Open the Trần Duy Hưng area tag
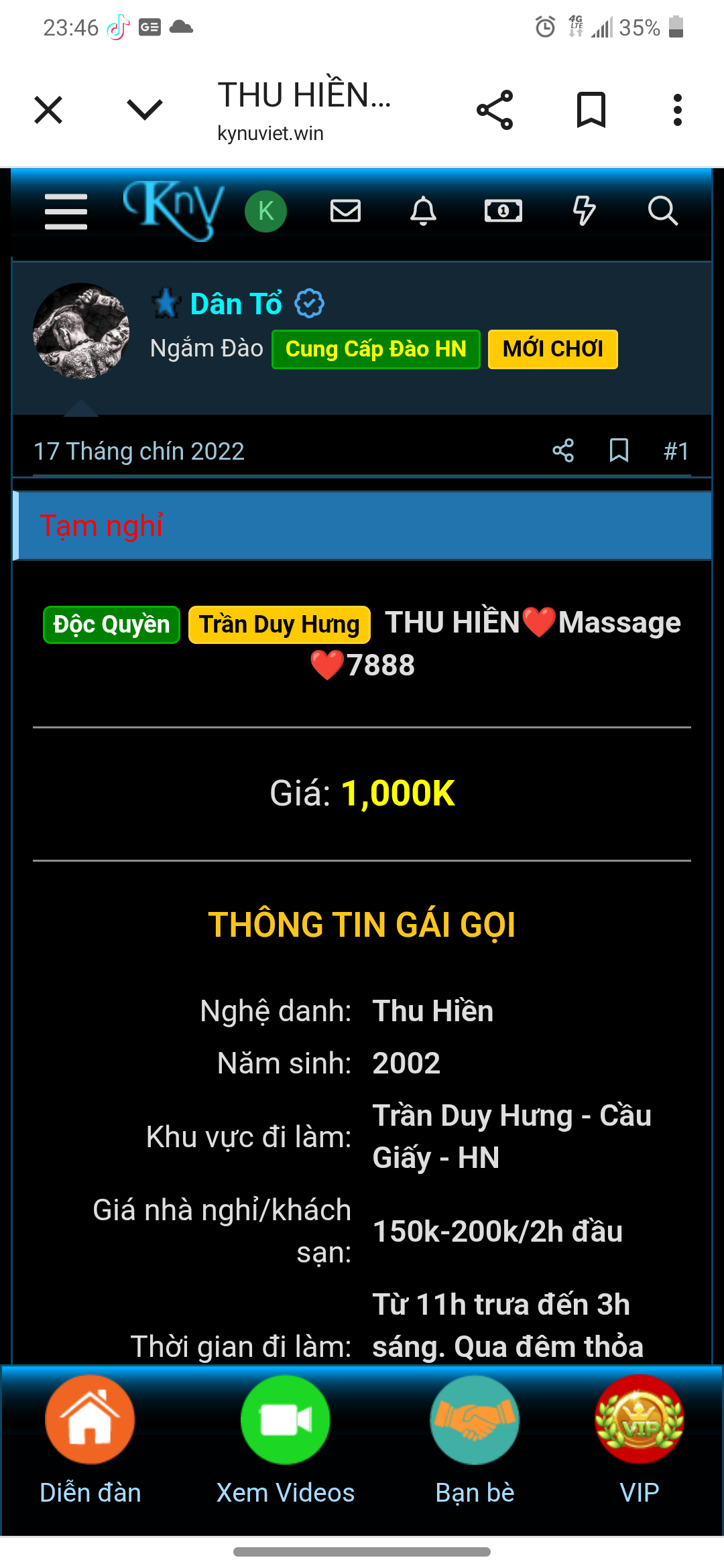The height and width of the screenshot is (1568, 724). point(279,625)
